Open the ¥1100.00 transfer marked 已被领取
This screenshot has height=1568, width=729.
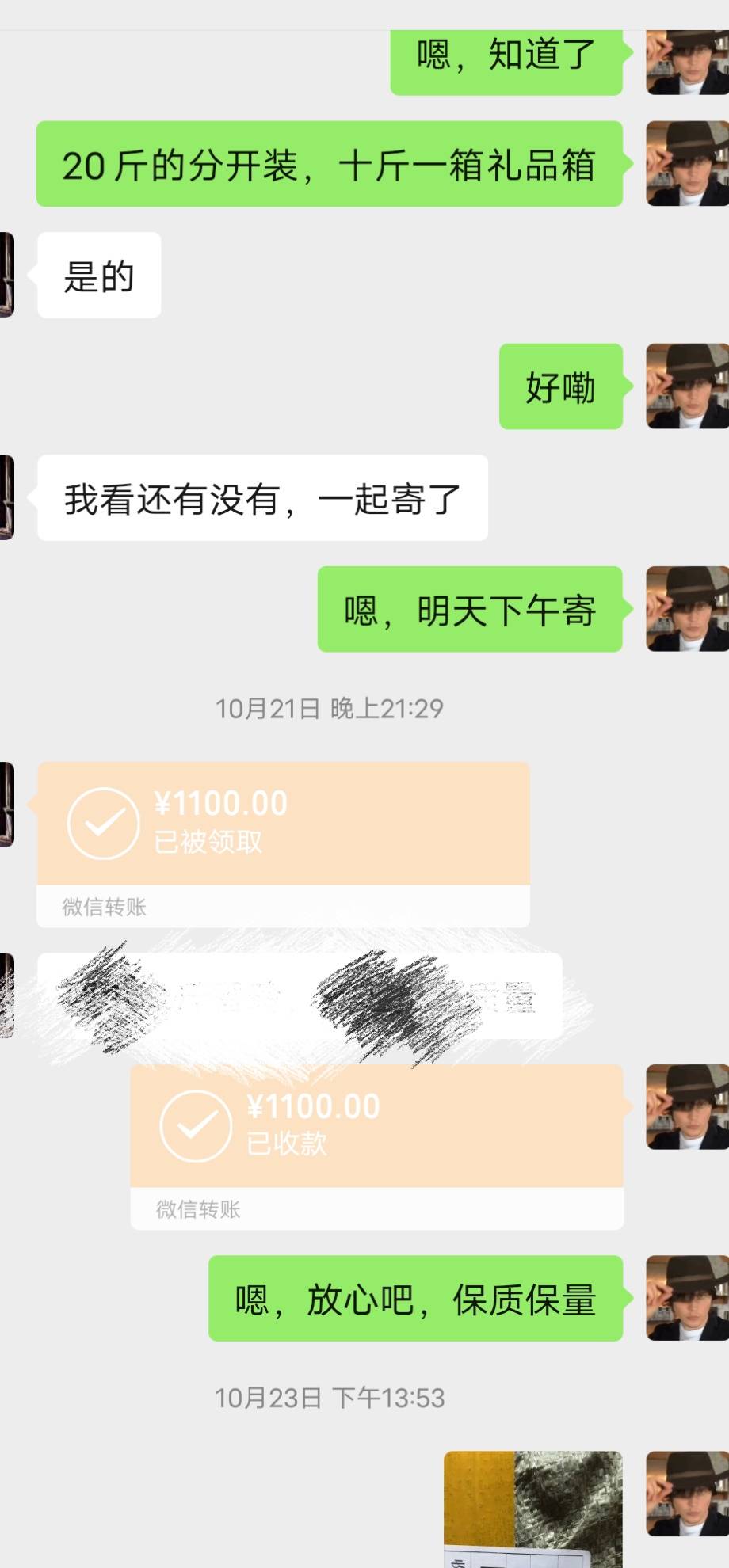pyautogui.click(x=283, y=843)
